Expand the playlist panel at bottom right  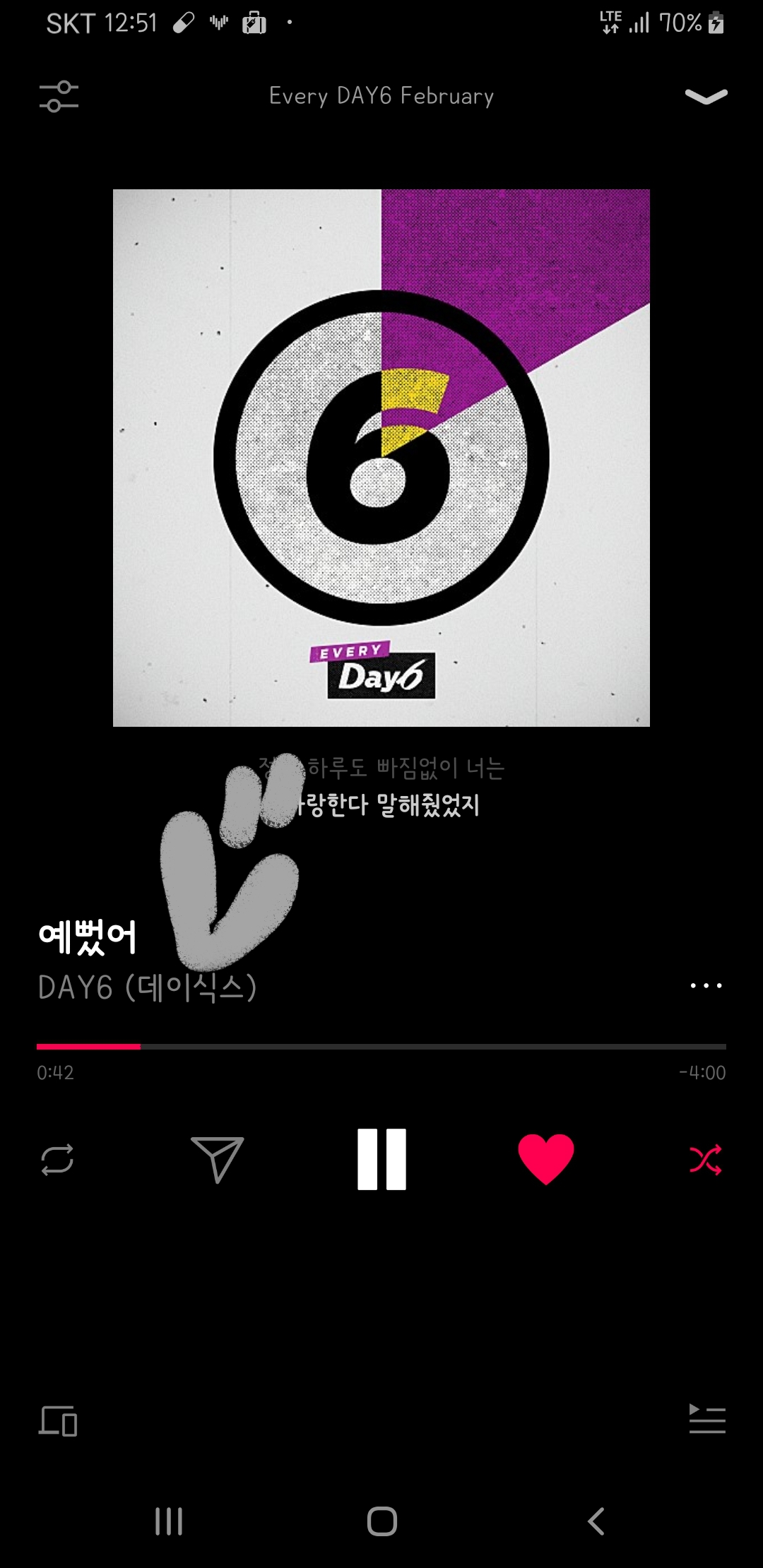click(x=708, y=1420)
